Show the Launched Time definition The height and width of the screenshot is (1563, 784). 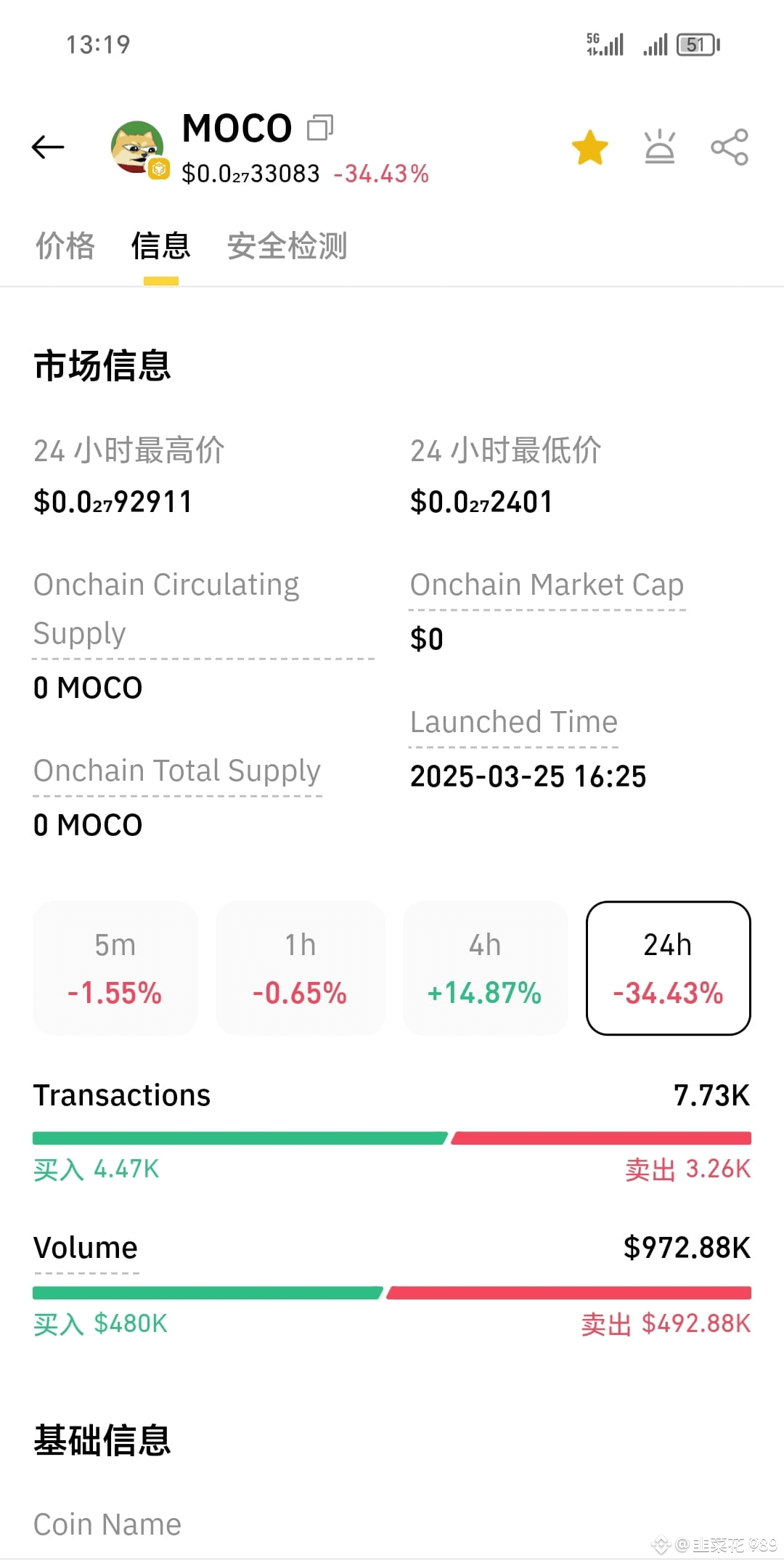click(513, 722)
